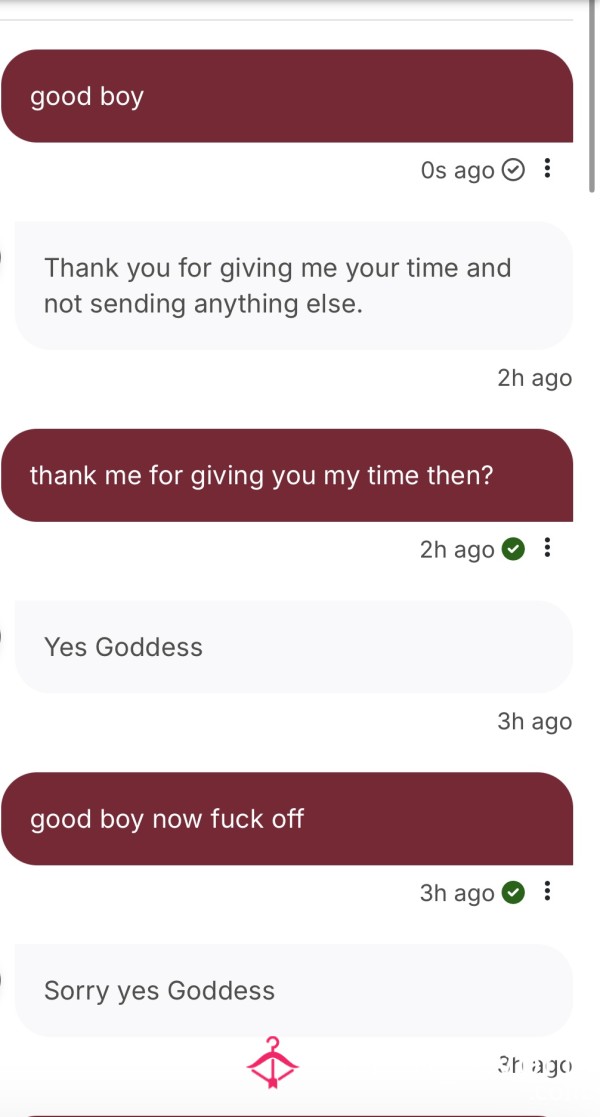Image resolution: width=600 pixels, height=1117 pixels.
Task: Open options menu for 'thank me for giving' message
Action: coord(547,548)
